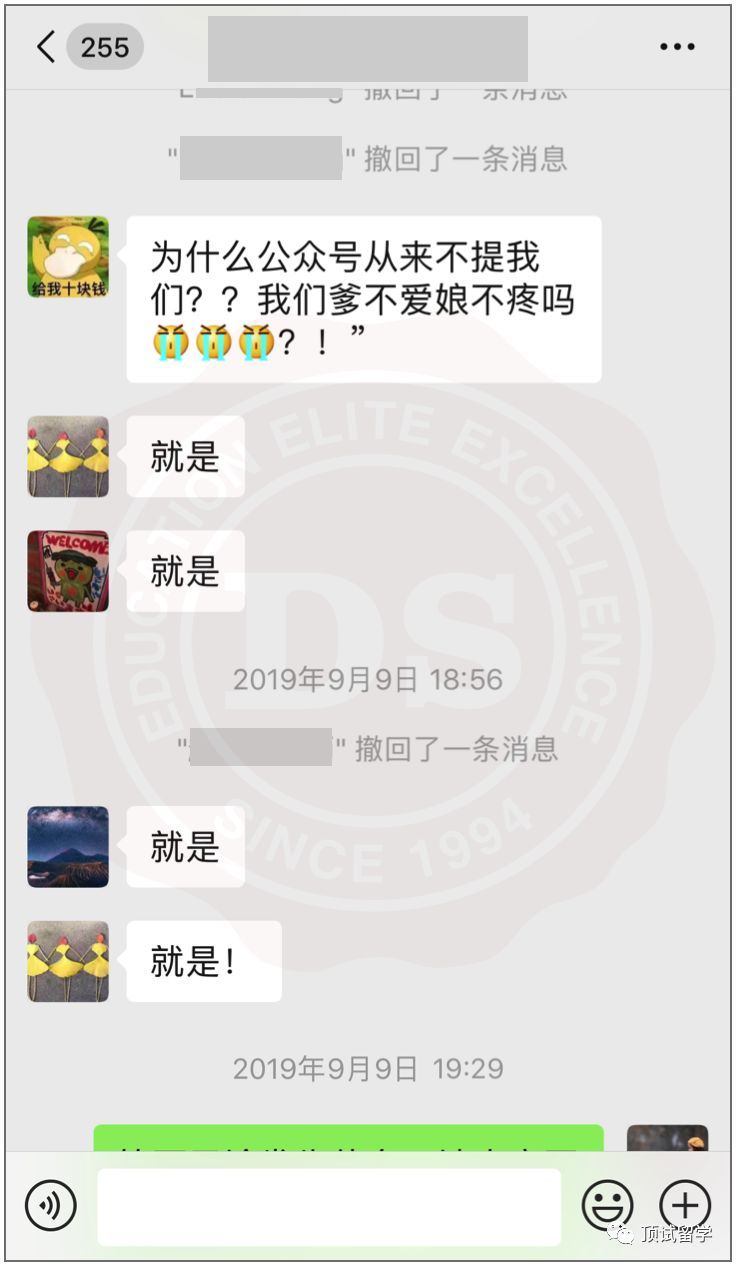Image resolution: width=736 pixels, height=1266 pixels.
Task: Open the starry night avatar's profile
Action: point(68,847)
